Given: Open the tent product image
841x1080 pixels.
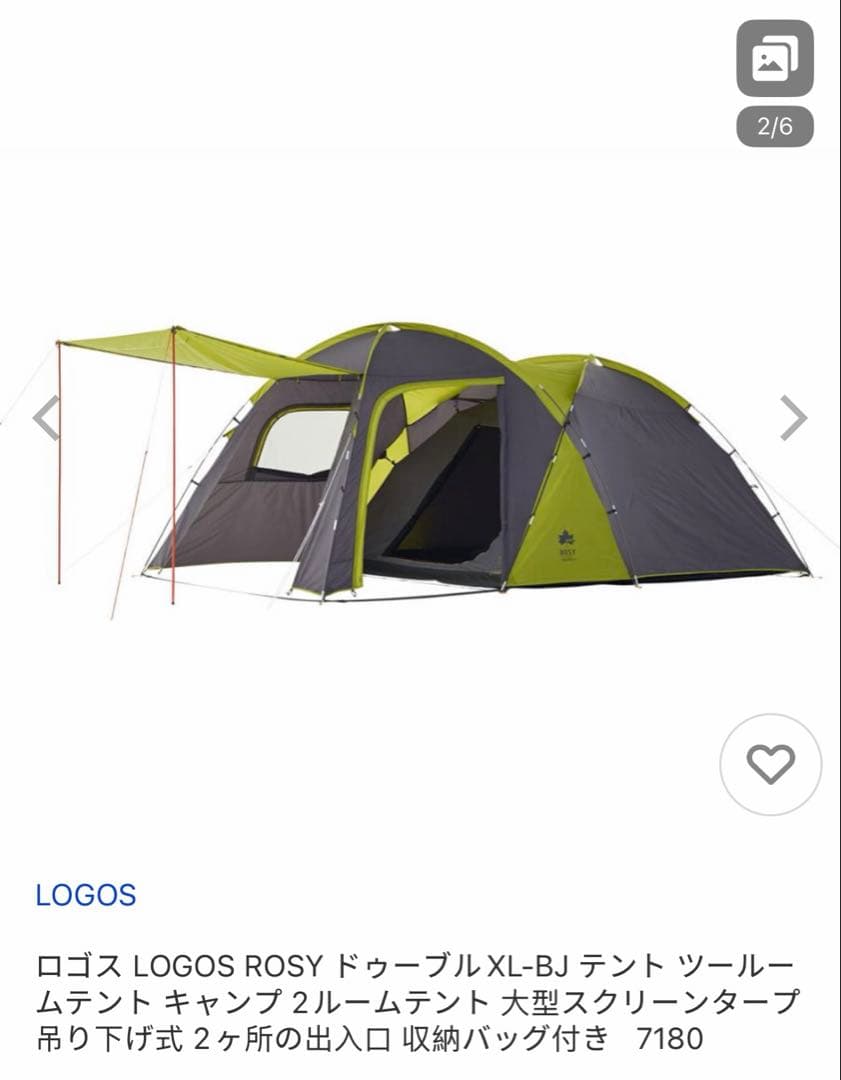Looking at the screenshot, I should [420, 468].
